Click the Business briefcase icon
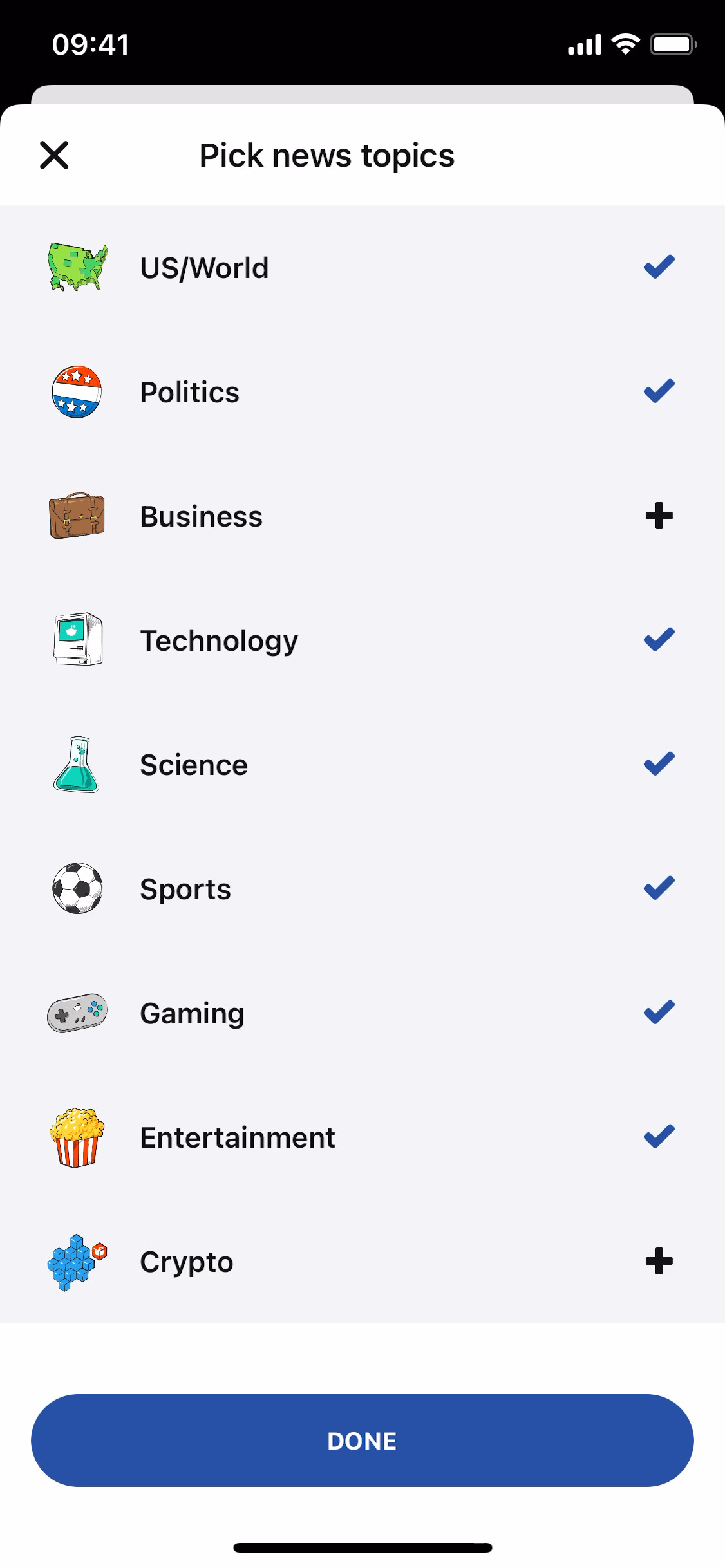Viewport: 725px width, 1568px height. click(x=76, y=515)
